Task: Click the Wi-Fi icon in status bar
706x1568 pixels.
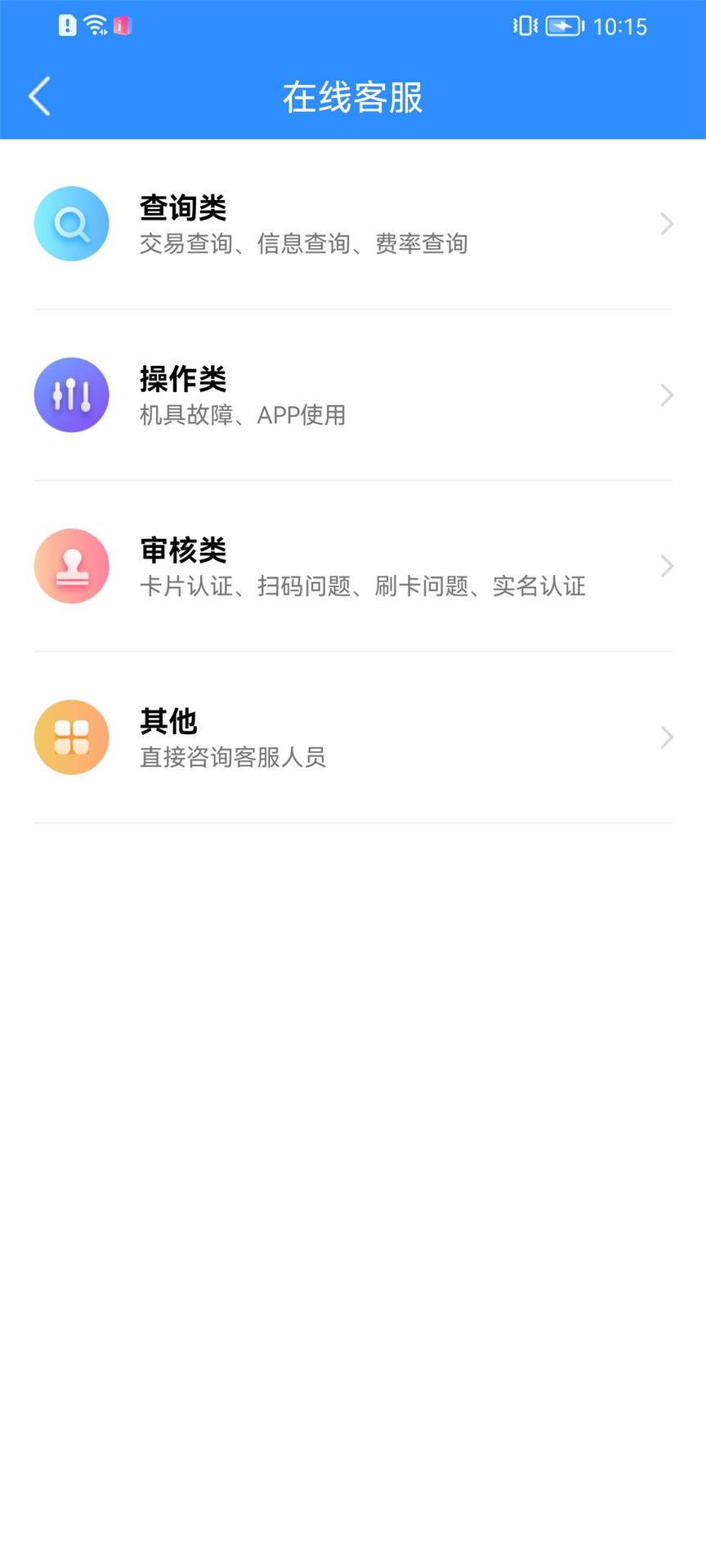Action: coord(94,24)
